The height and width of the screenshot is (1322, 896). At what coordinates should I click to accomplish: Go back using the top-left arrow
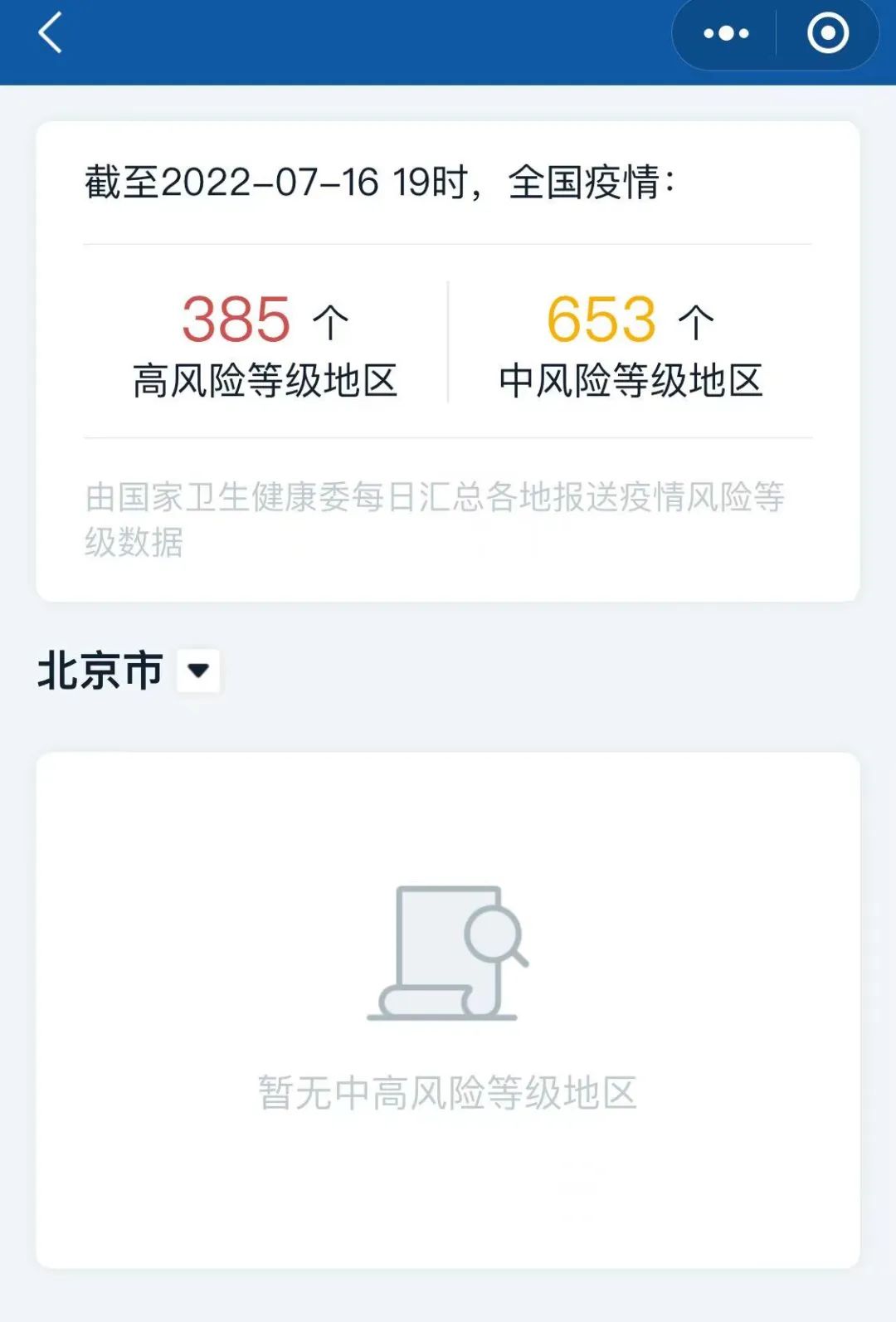point(51,34)
